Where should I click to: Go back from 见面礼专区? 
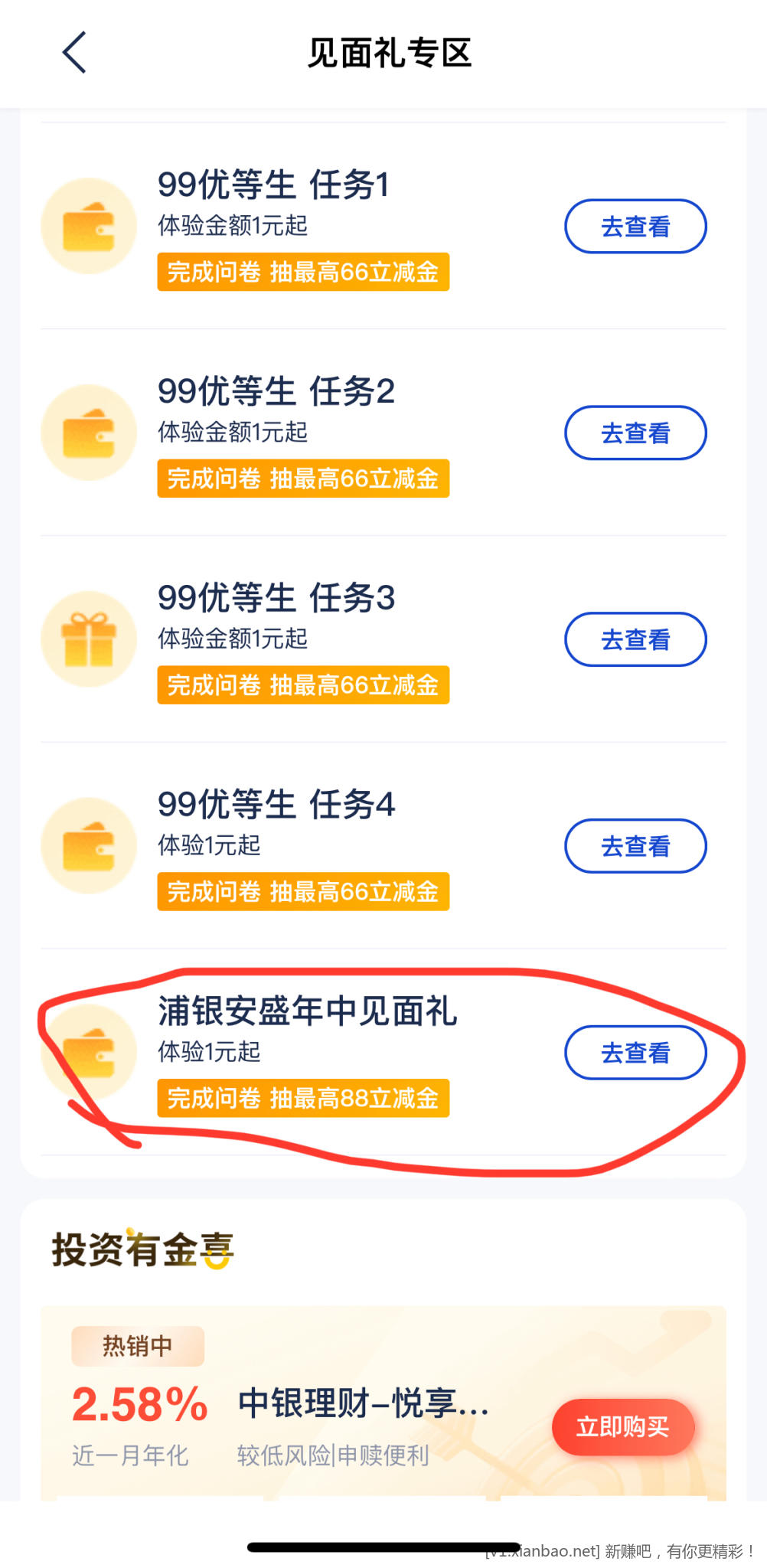coord(74,53)
